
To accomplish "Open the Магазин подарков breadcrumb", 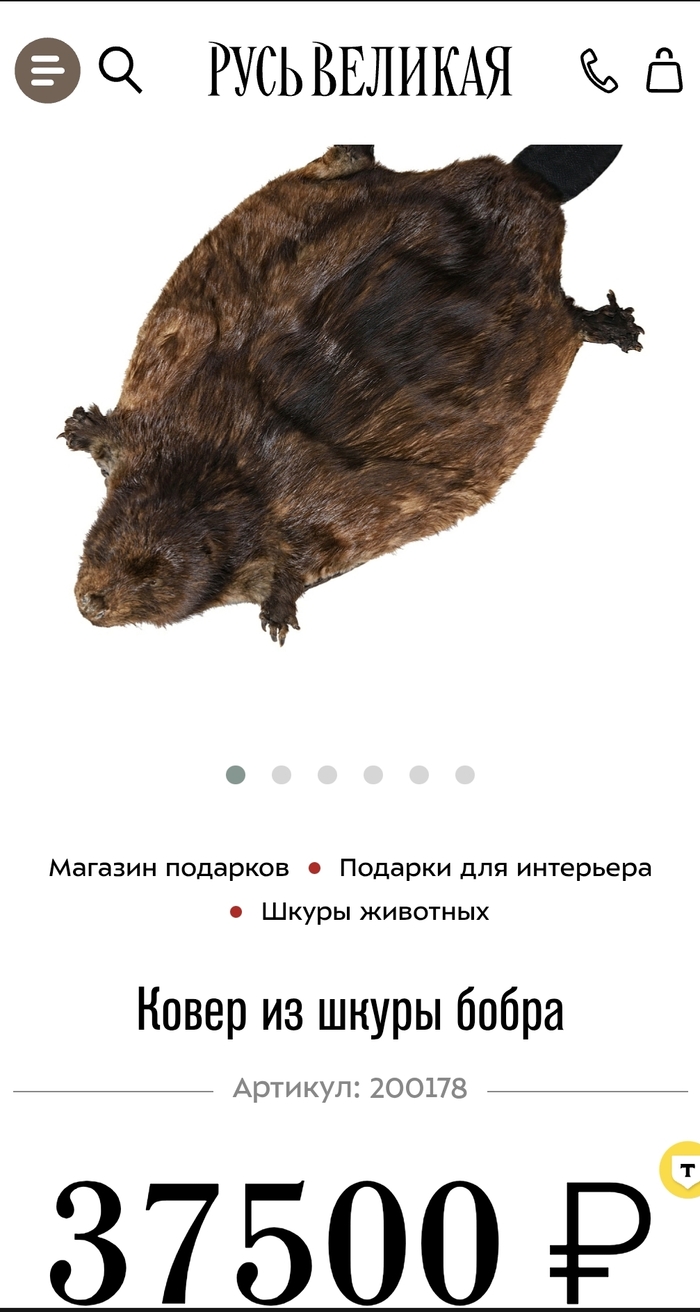I will point(169,868).
